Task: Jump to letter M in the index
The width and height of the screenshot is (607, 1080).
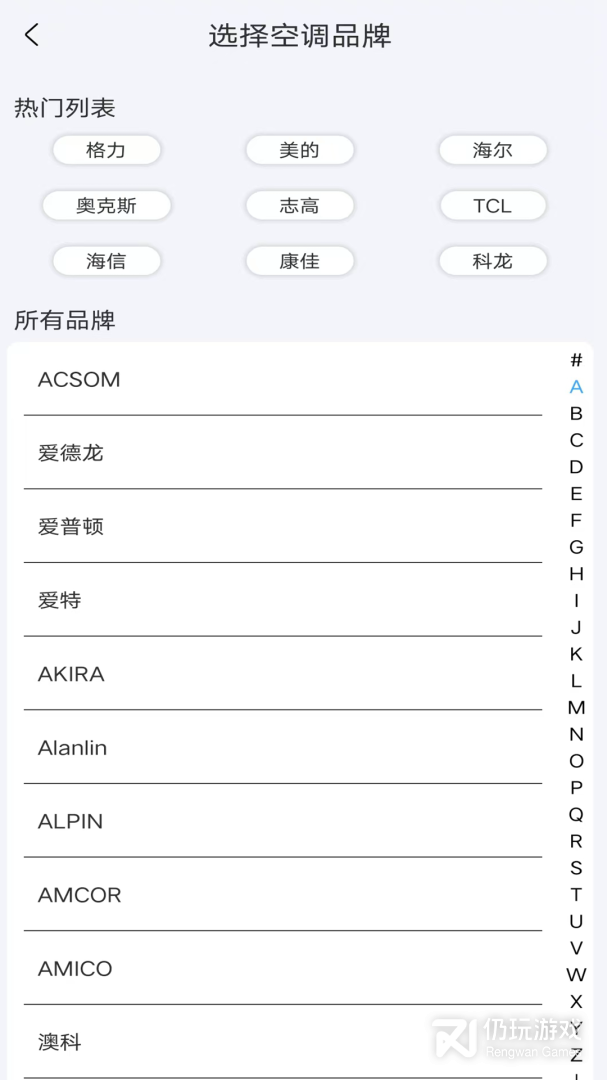Action: (x=576, y=708)
